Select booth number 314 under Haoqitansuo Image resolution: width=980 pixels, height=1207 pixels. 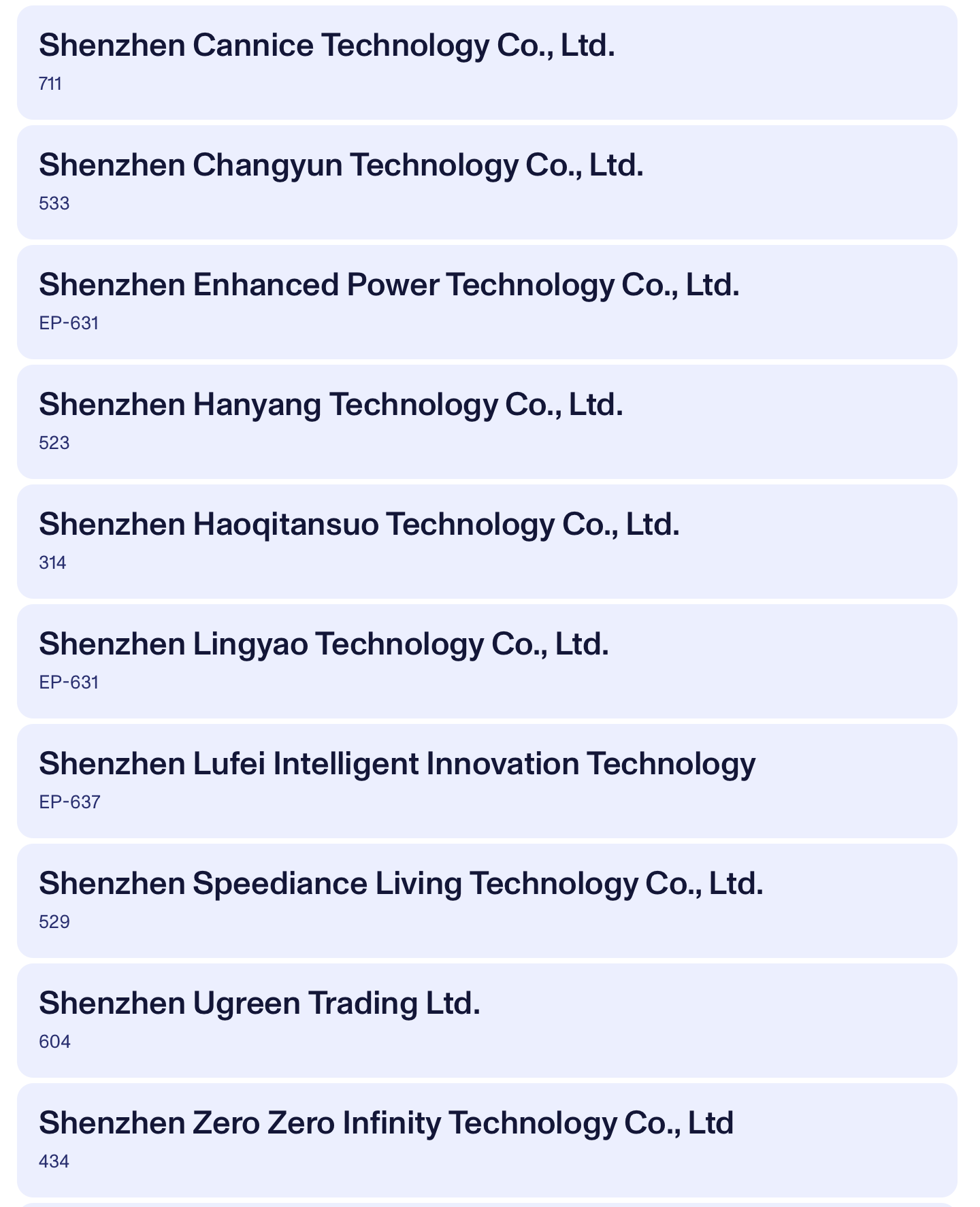pos(52,563)
